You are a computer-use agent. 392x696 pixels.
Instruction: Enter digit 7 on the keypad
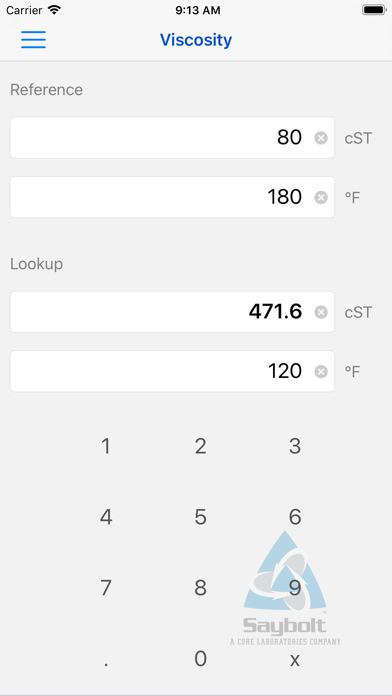106,588
